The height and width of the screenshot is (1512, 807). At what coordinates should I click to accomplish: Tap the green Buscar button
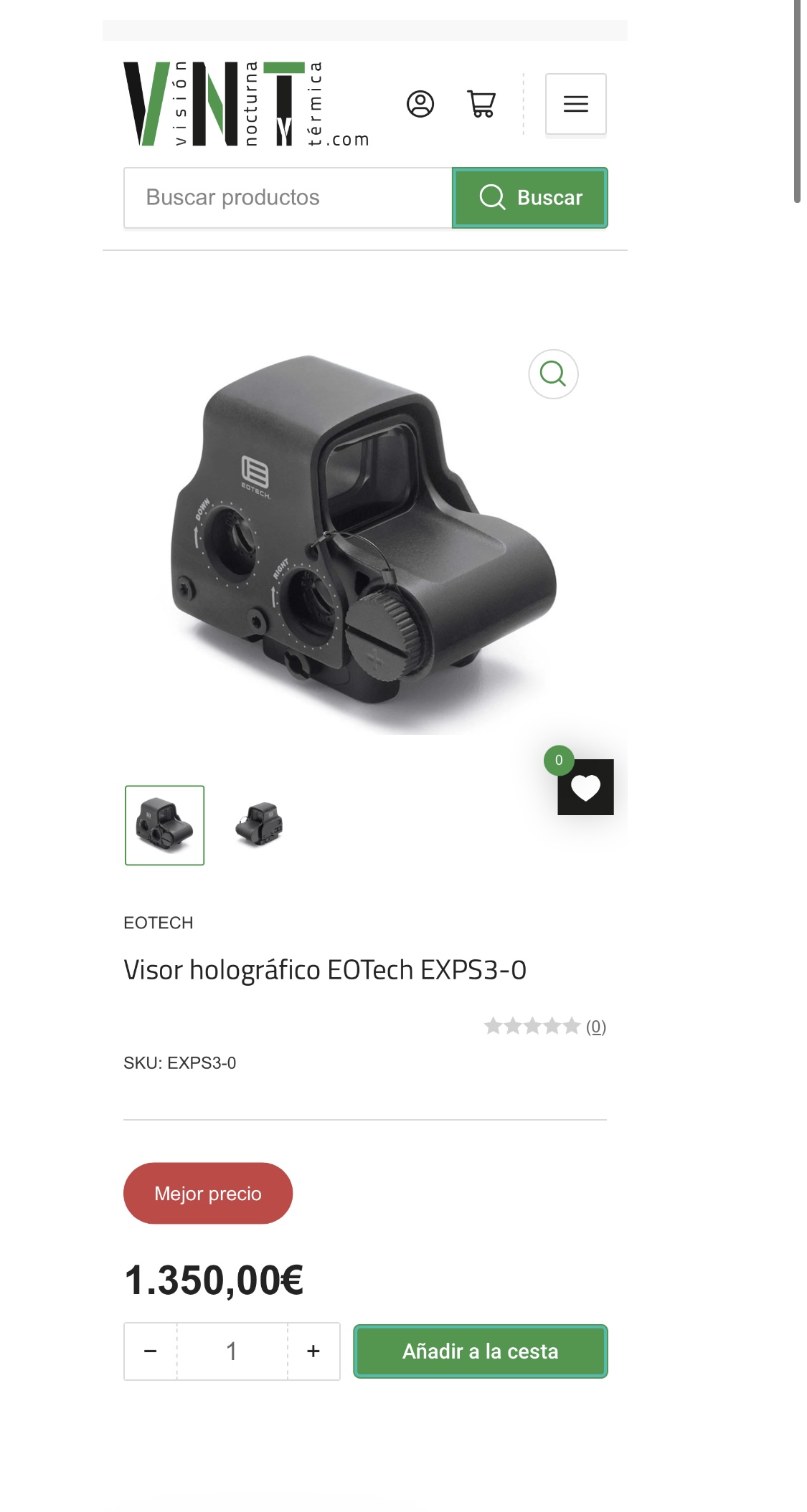(x=530, y=198)
